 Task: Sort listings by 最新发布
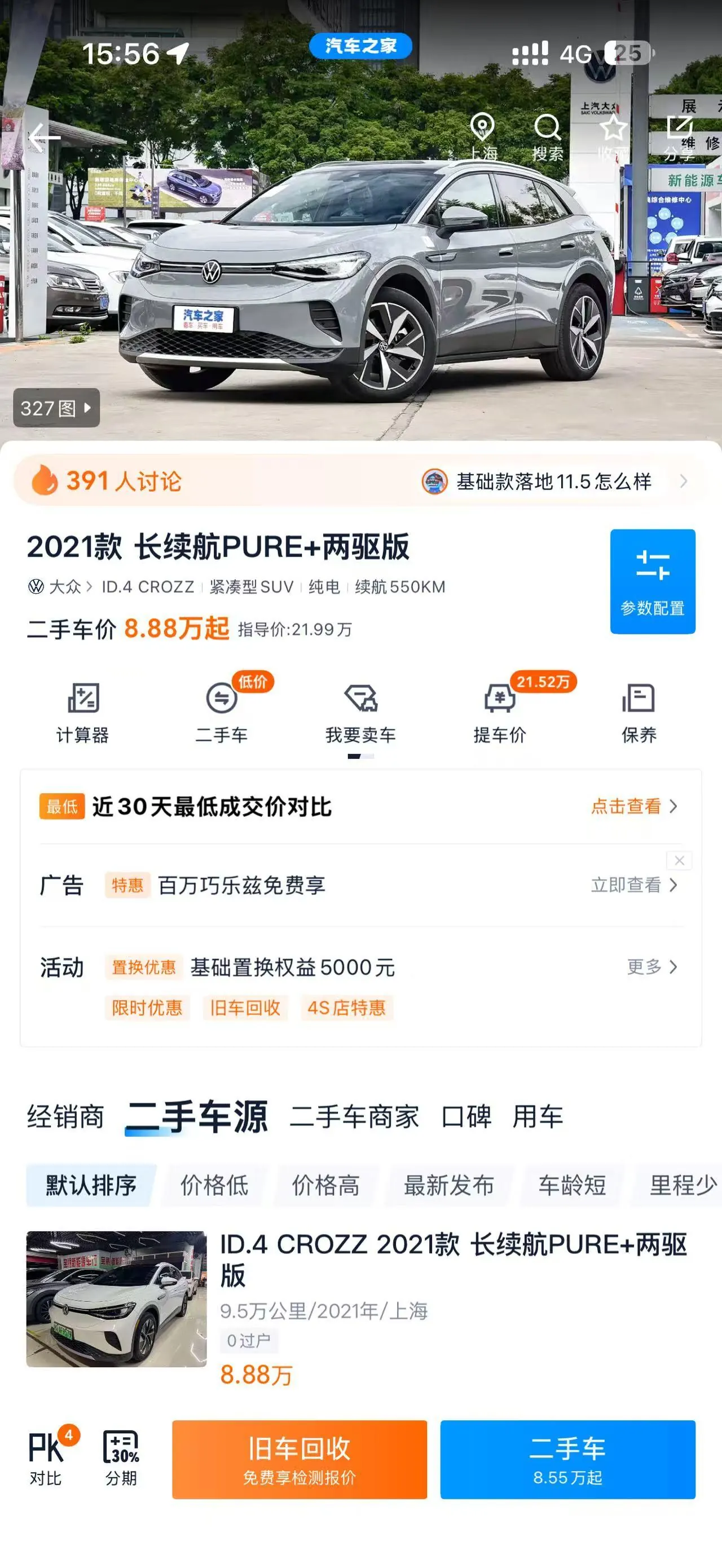coord(448,1185)
